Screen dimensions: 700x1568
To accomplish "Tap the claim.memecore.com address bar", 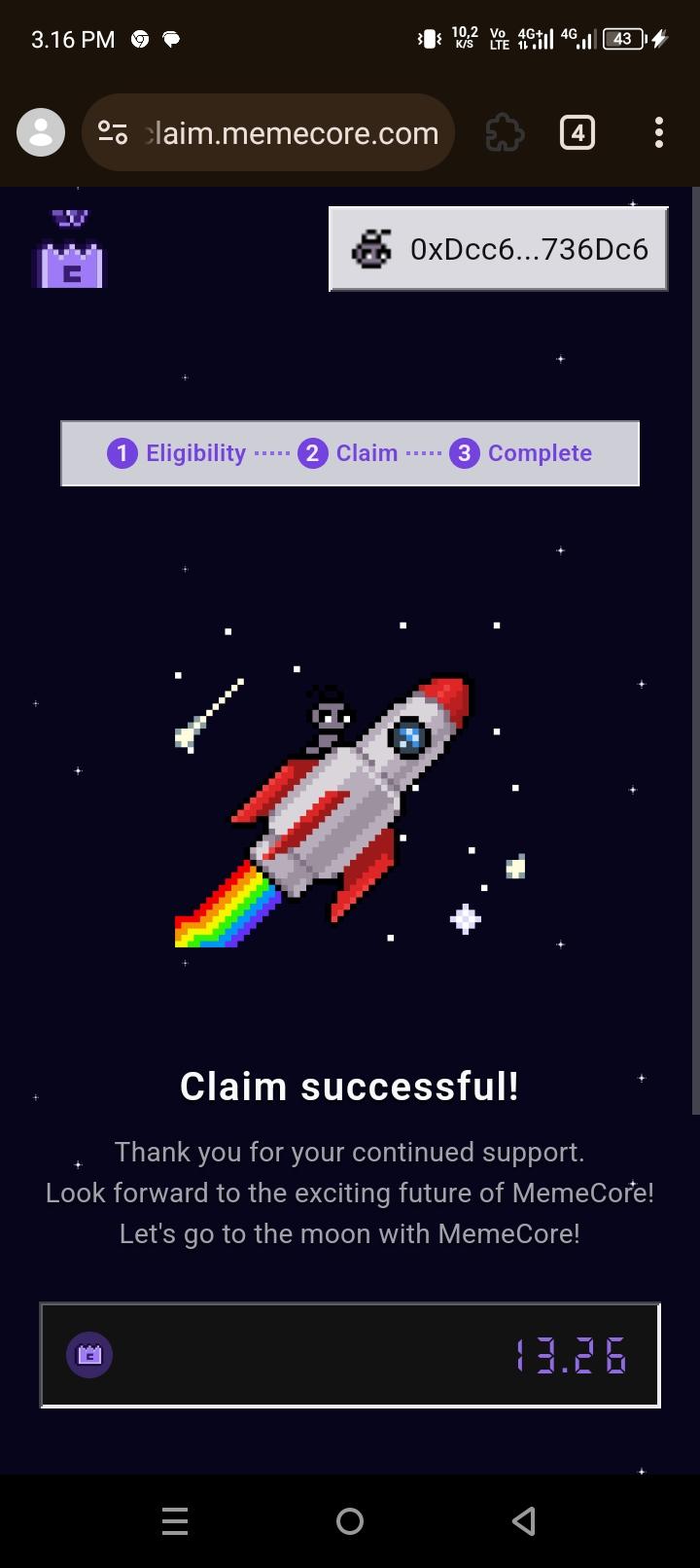I will pos(292,132).
